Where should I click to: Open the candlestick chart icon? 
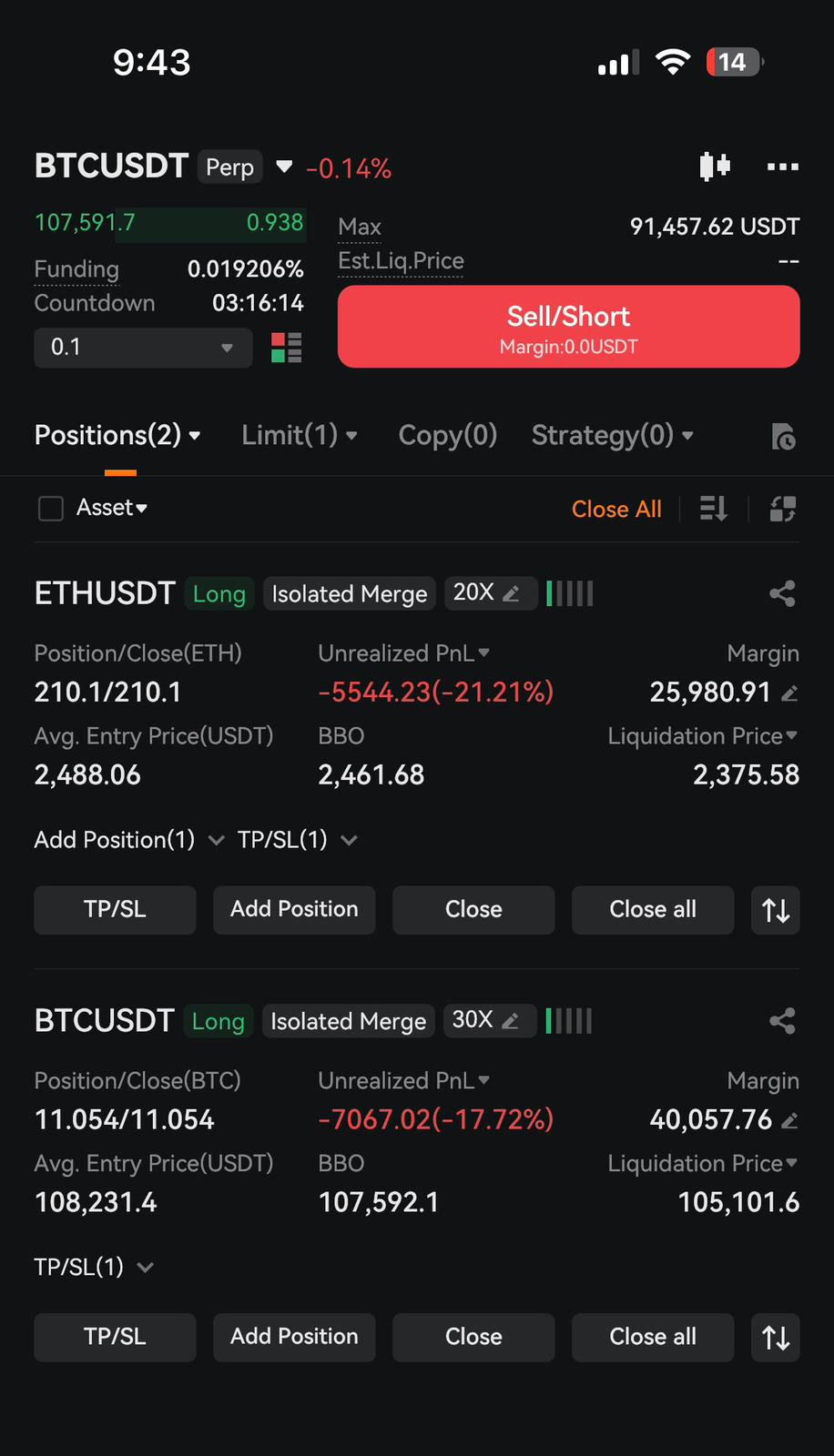pos(715,167)
